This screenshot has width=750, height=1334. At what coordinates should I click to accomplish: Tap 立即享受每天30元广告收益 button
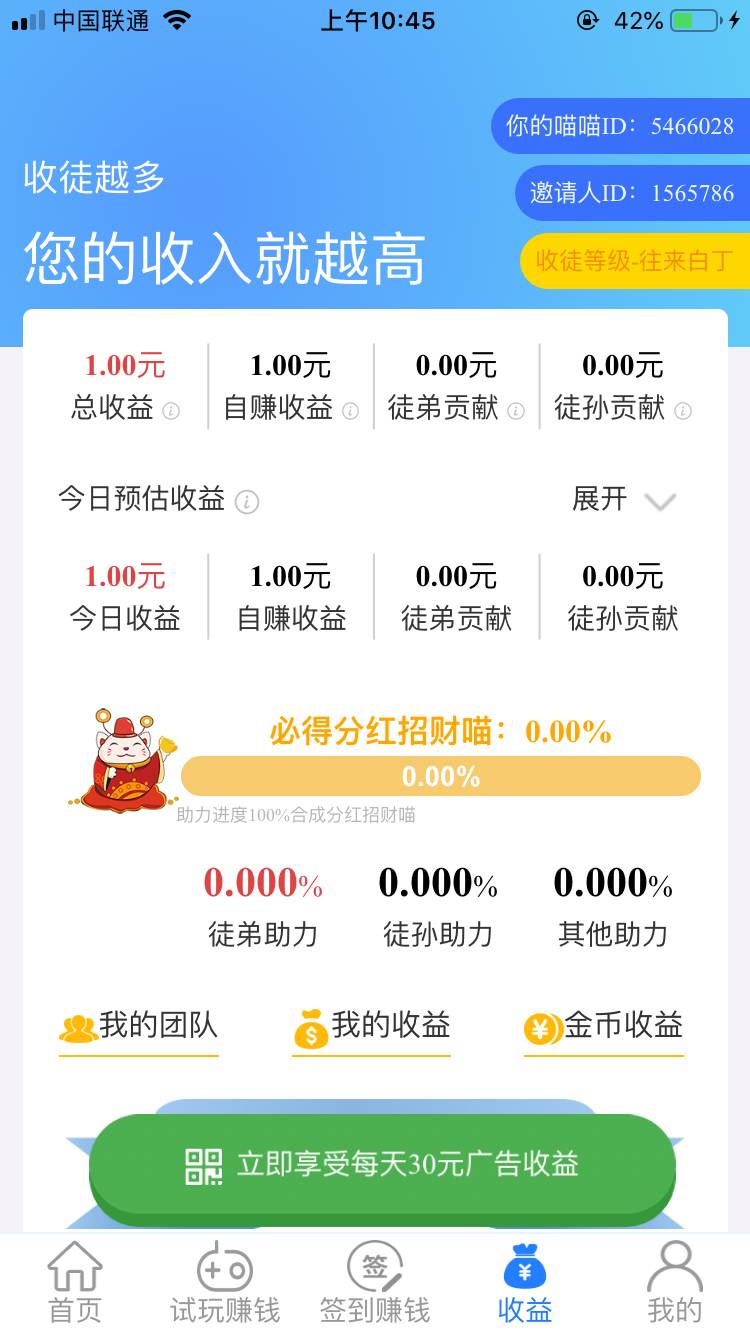[382, 1165]
